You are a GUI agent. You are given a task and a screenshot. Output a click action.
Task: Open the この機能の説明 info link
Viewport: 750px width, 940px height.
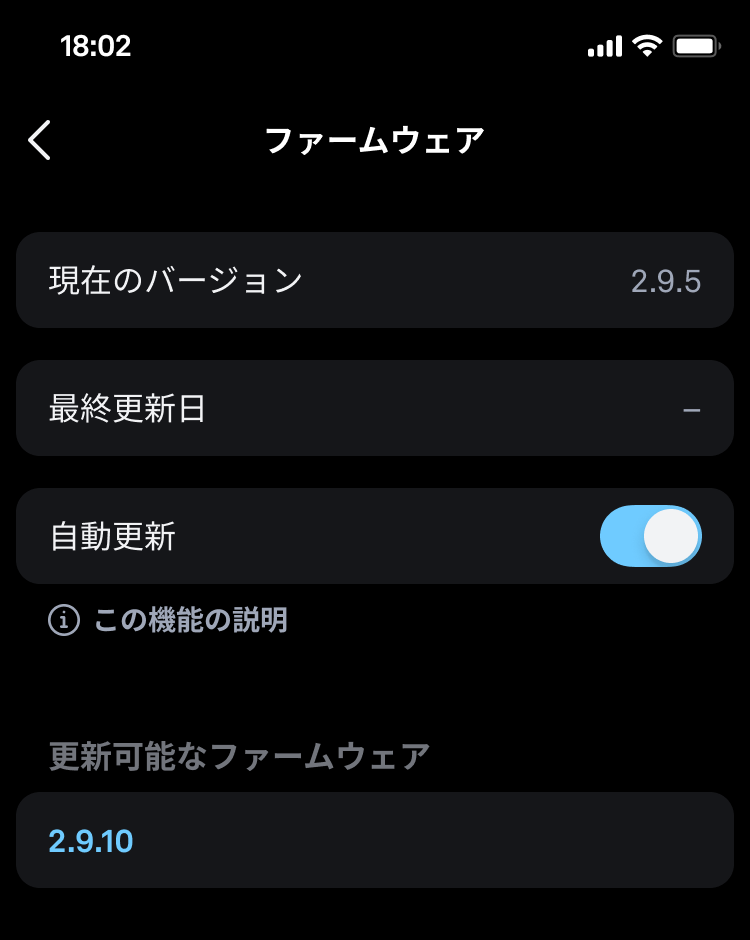[190, 620]
